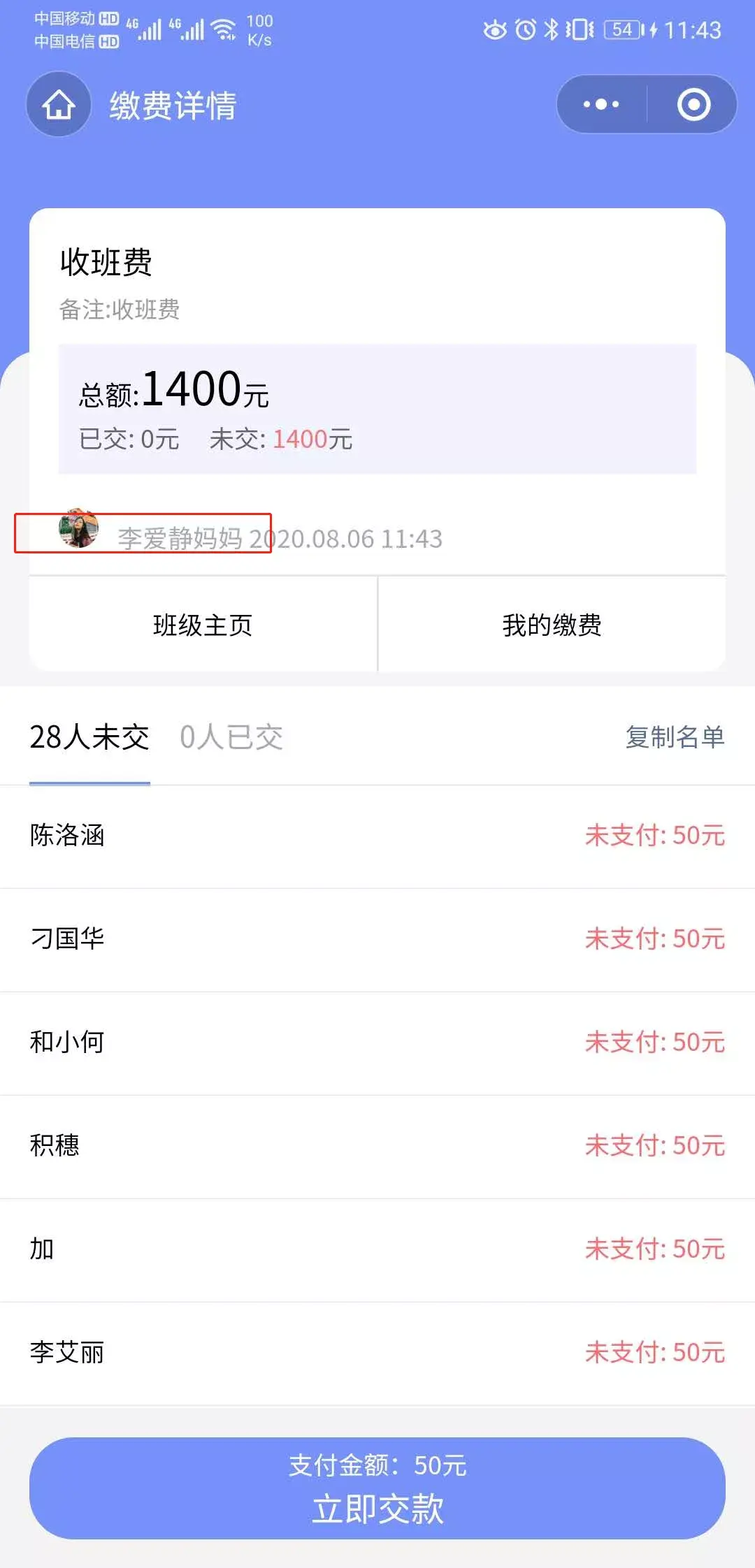
Task: Switch to the 0人已交 tab
Action: (x=231, y=737)
